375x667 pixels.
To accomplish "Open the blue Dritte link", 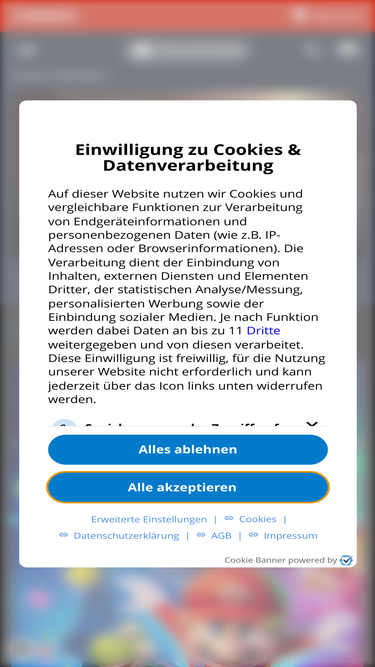I will [x=263, y=331].
